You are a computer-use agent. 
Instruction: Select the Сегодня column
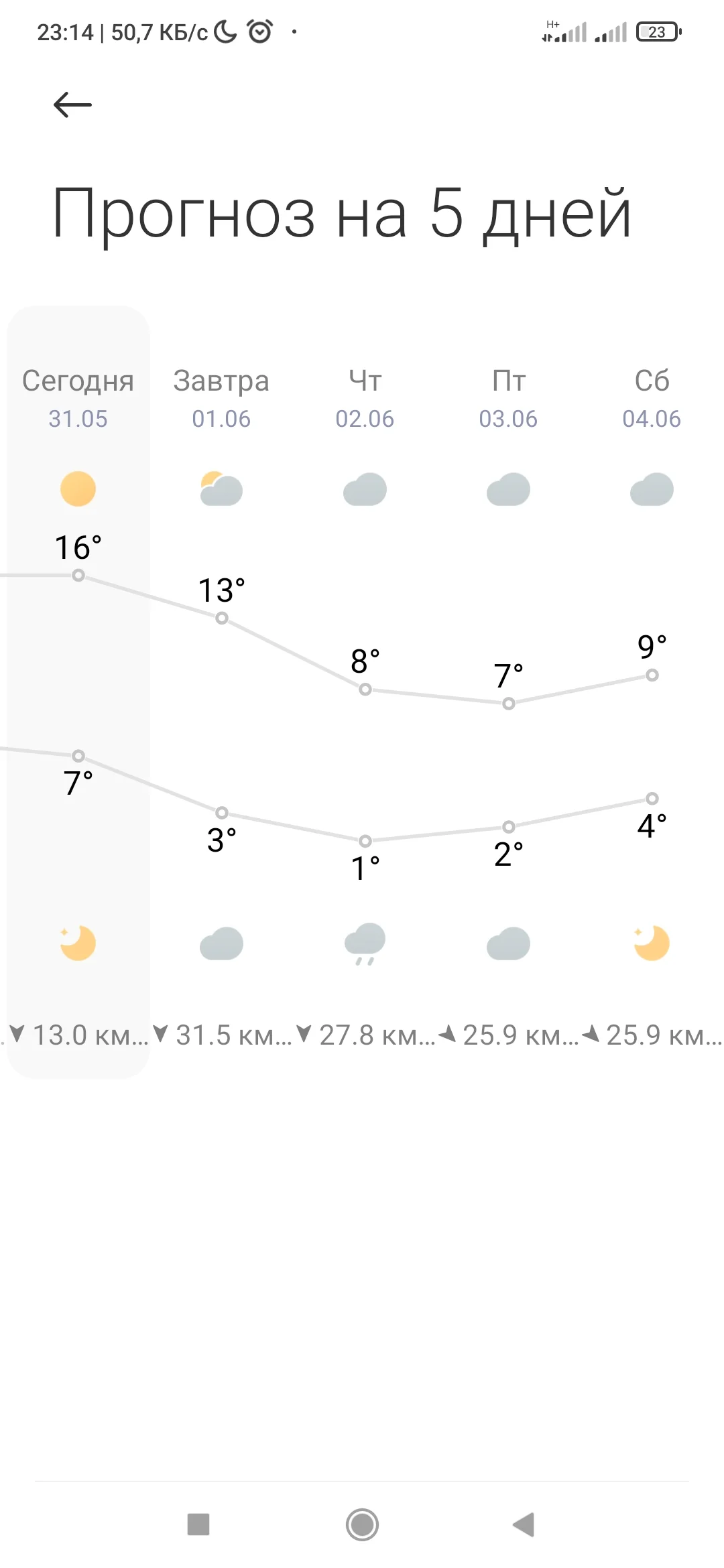78,398
